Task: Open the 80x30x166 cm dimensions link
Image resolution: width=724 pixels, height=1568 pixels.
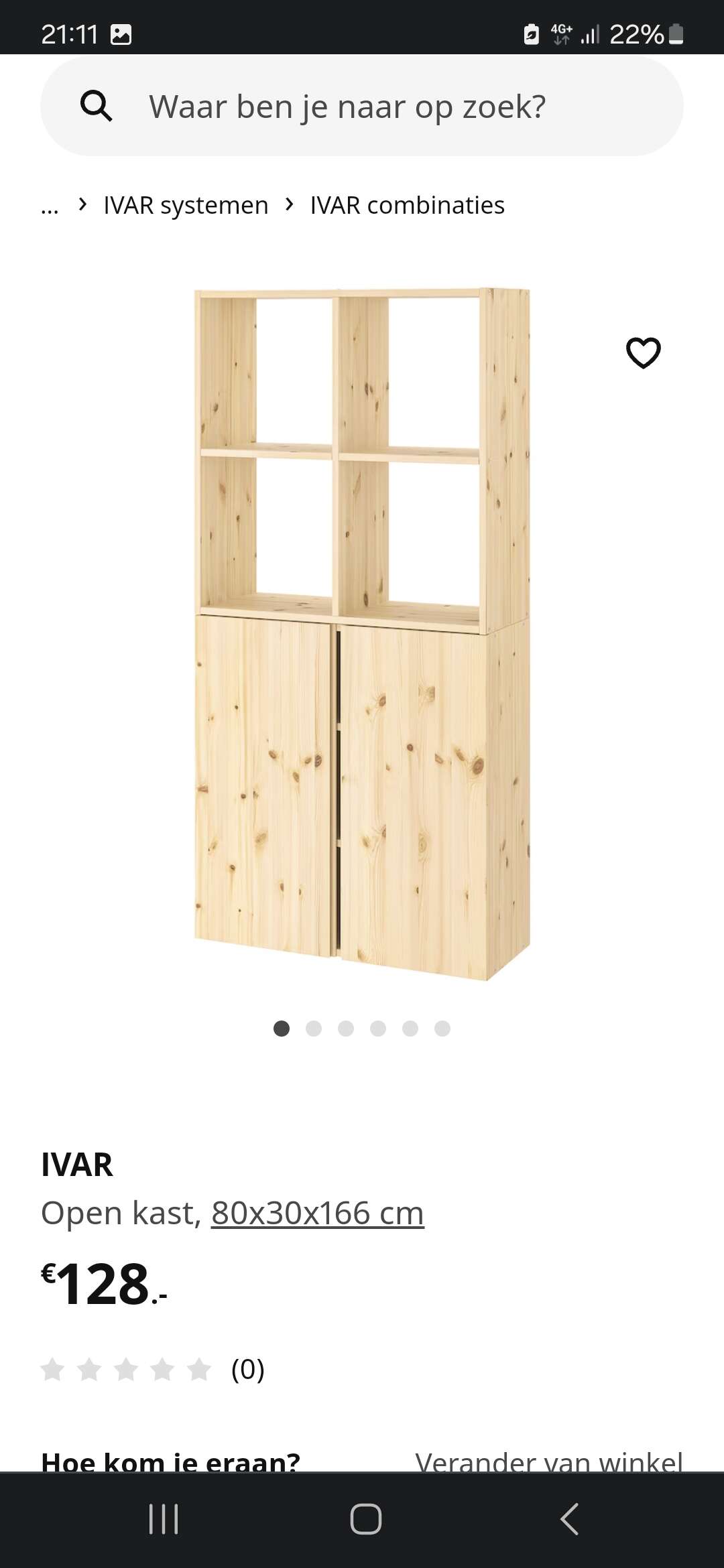Action: coord(318,1213)
